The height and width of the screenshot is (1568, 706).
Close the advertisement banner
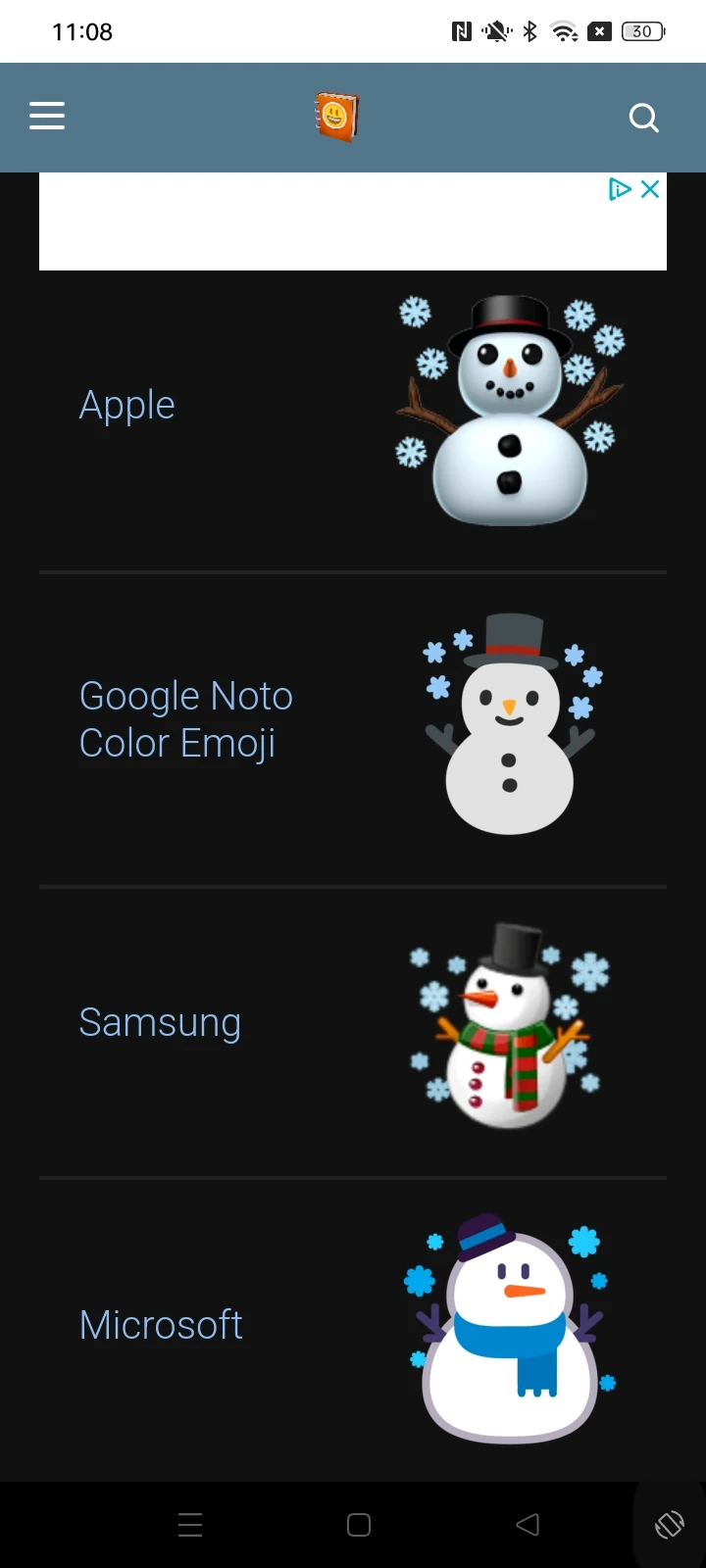(650, 189)
